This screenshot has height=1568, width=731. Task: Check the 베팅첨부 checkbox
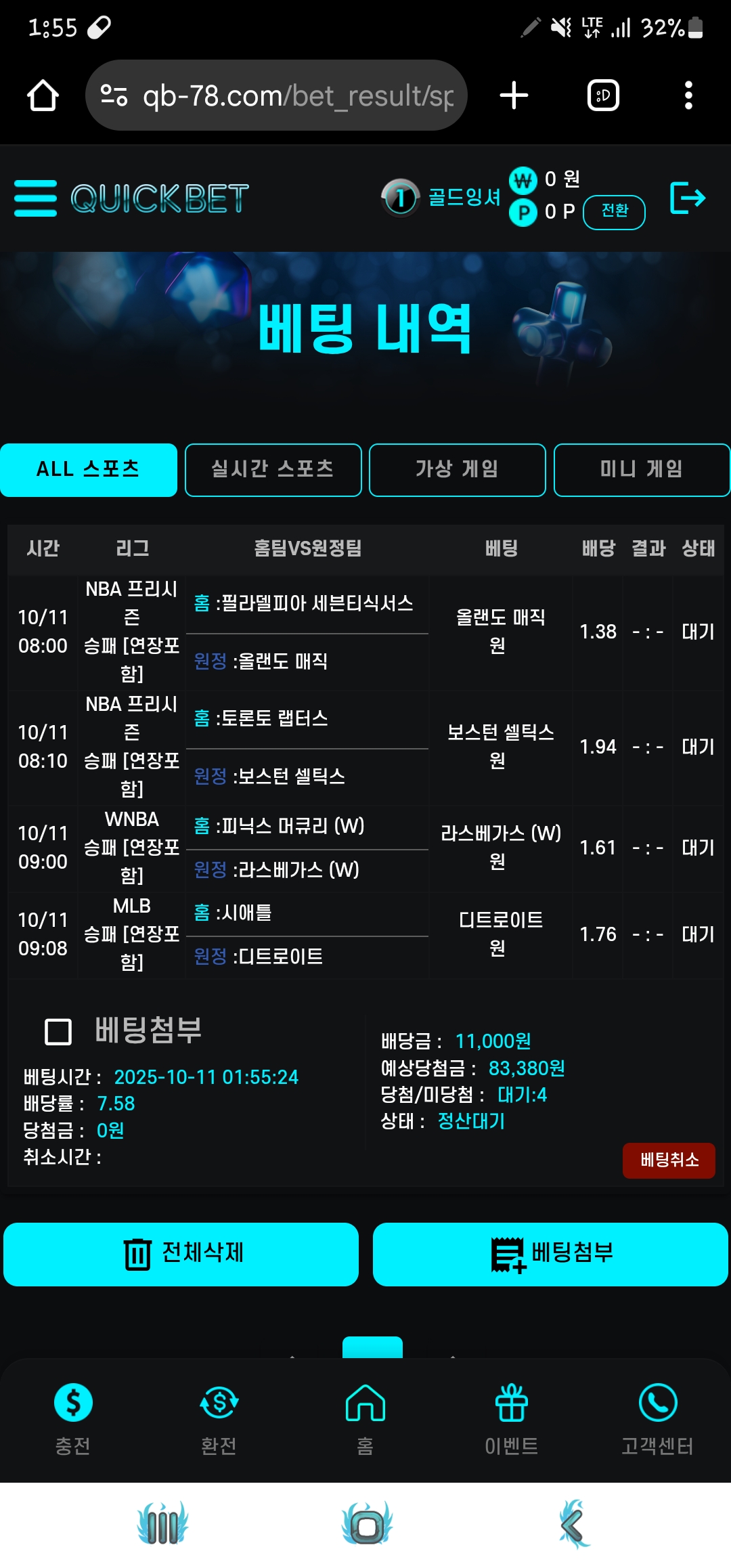click(x=58, y=1032)
